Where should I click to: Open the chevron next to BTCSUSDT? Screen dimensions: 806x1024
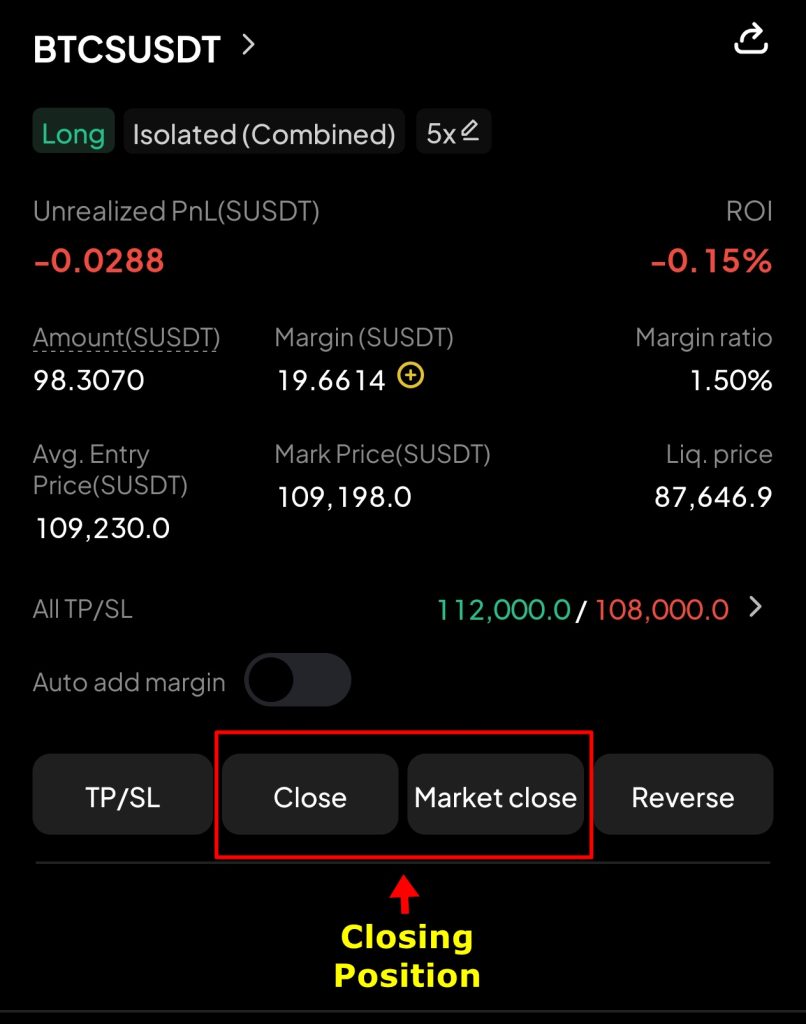tap(247, 45)
